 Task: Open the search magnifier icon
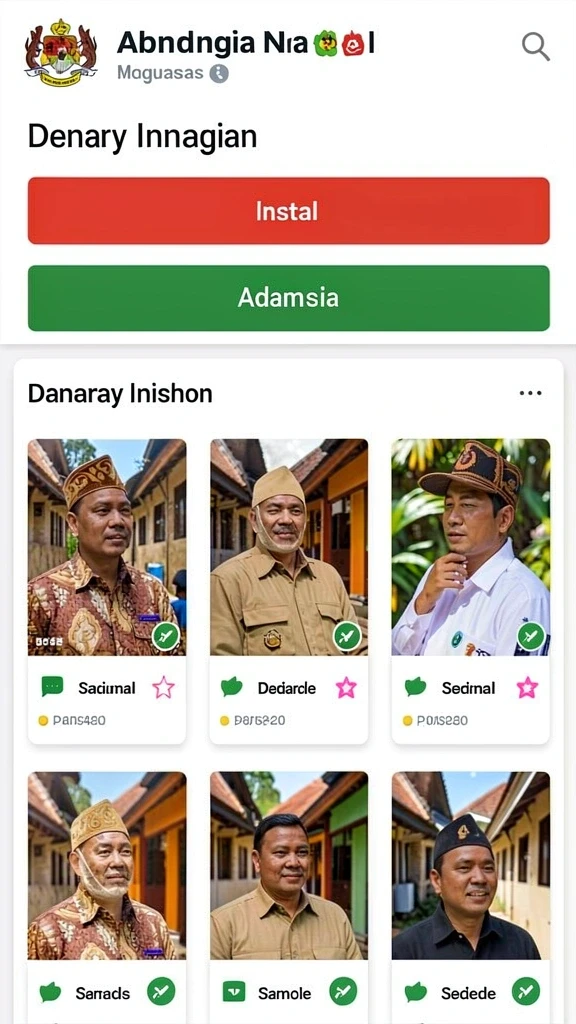coord(536,47)
